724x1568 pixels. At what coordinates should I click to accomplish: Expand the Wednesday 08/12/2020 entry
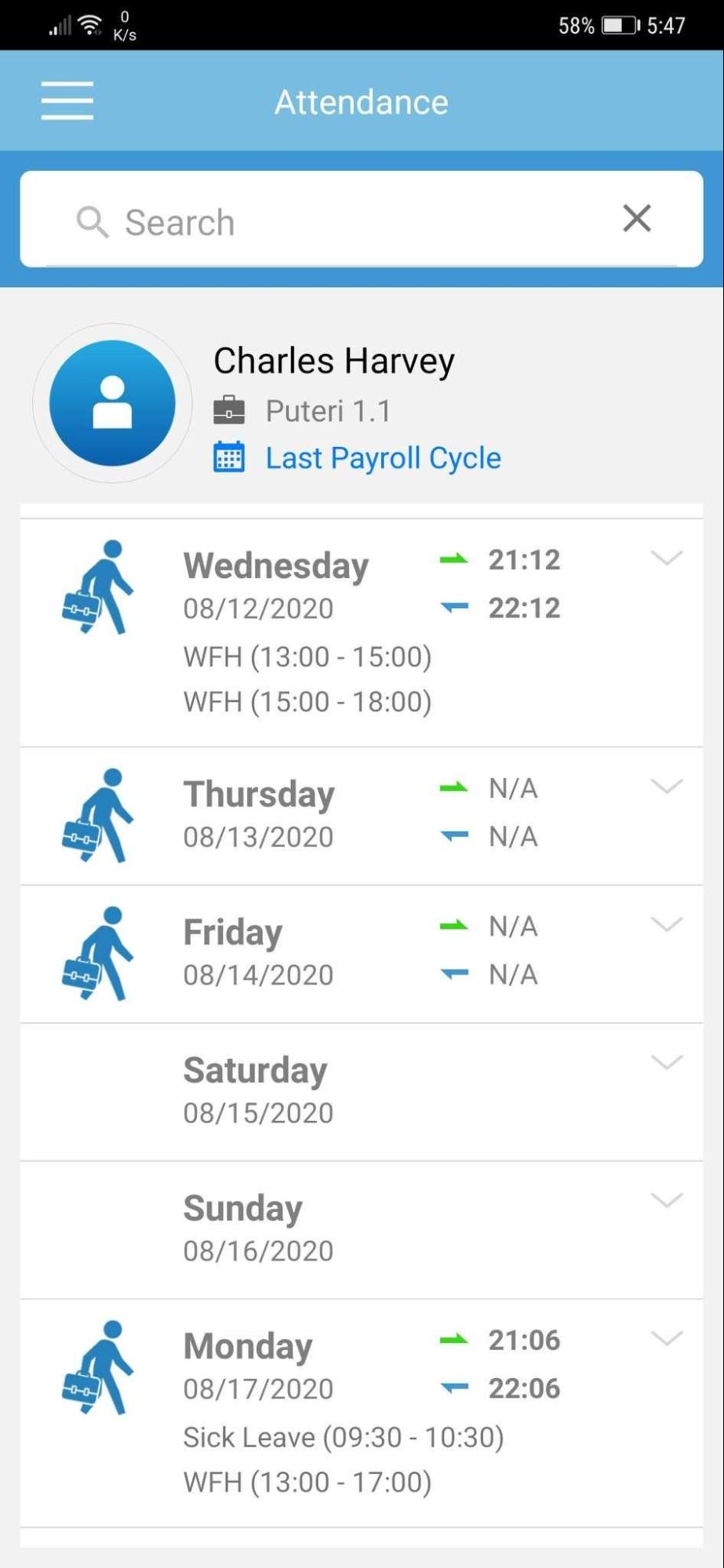(667, 558)
